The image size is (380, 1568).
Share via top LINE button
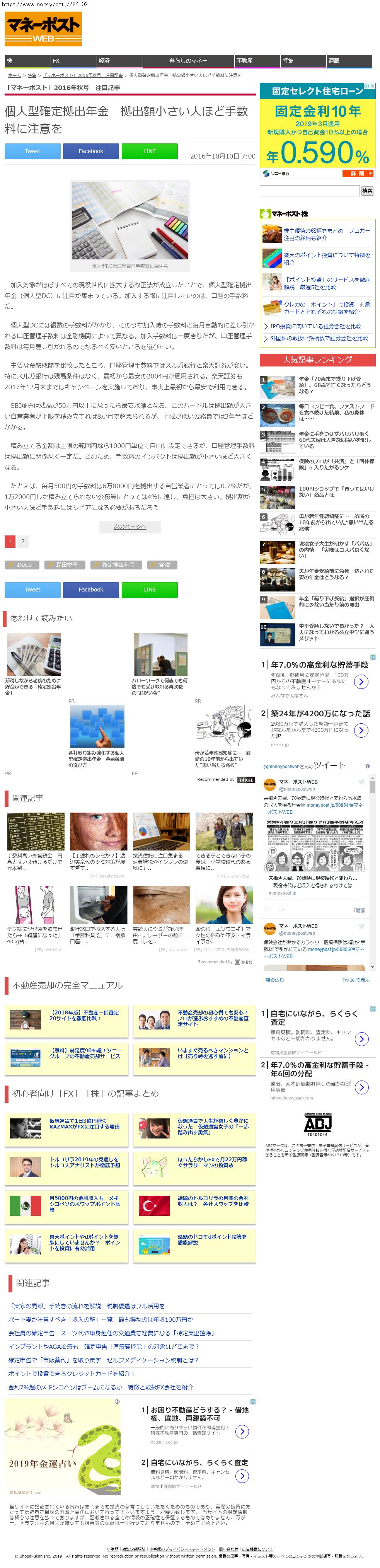point(149,152)
